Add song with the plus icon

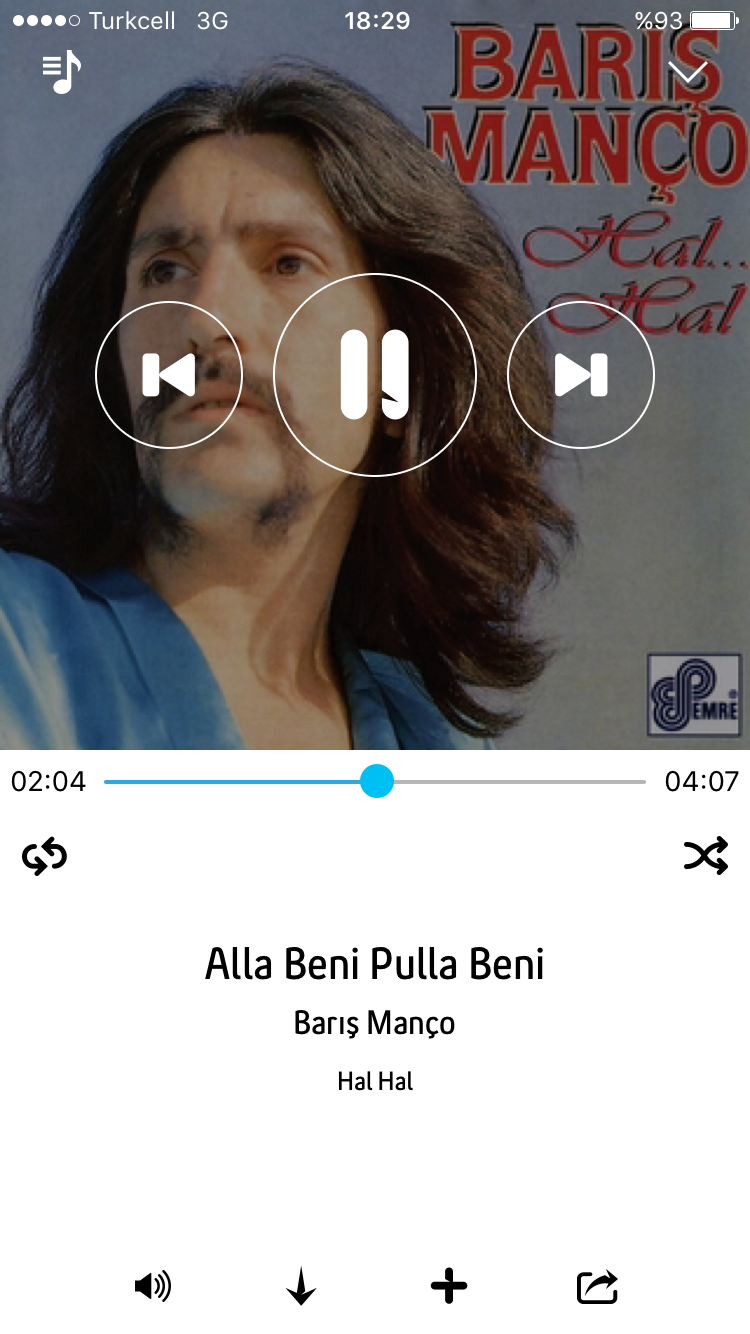[449, 1286]
